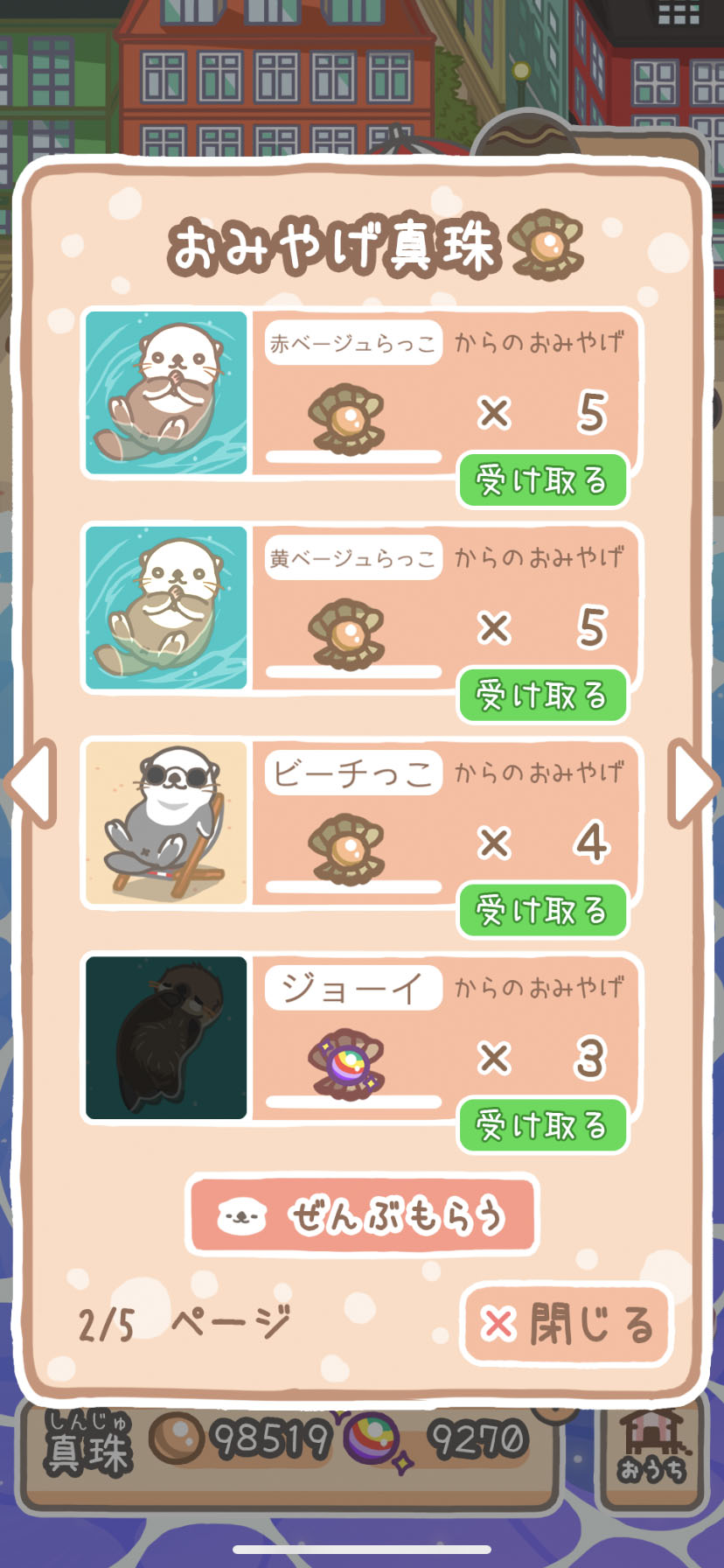Tap ぜんぶもらう to collect everything
This screenshot has height=1568, width=724.
pyautogui.click(x=362, y=1215)
